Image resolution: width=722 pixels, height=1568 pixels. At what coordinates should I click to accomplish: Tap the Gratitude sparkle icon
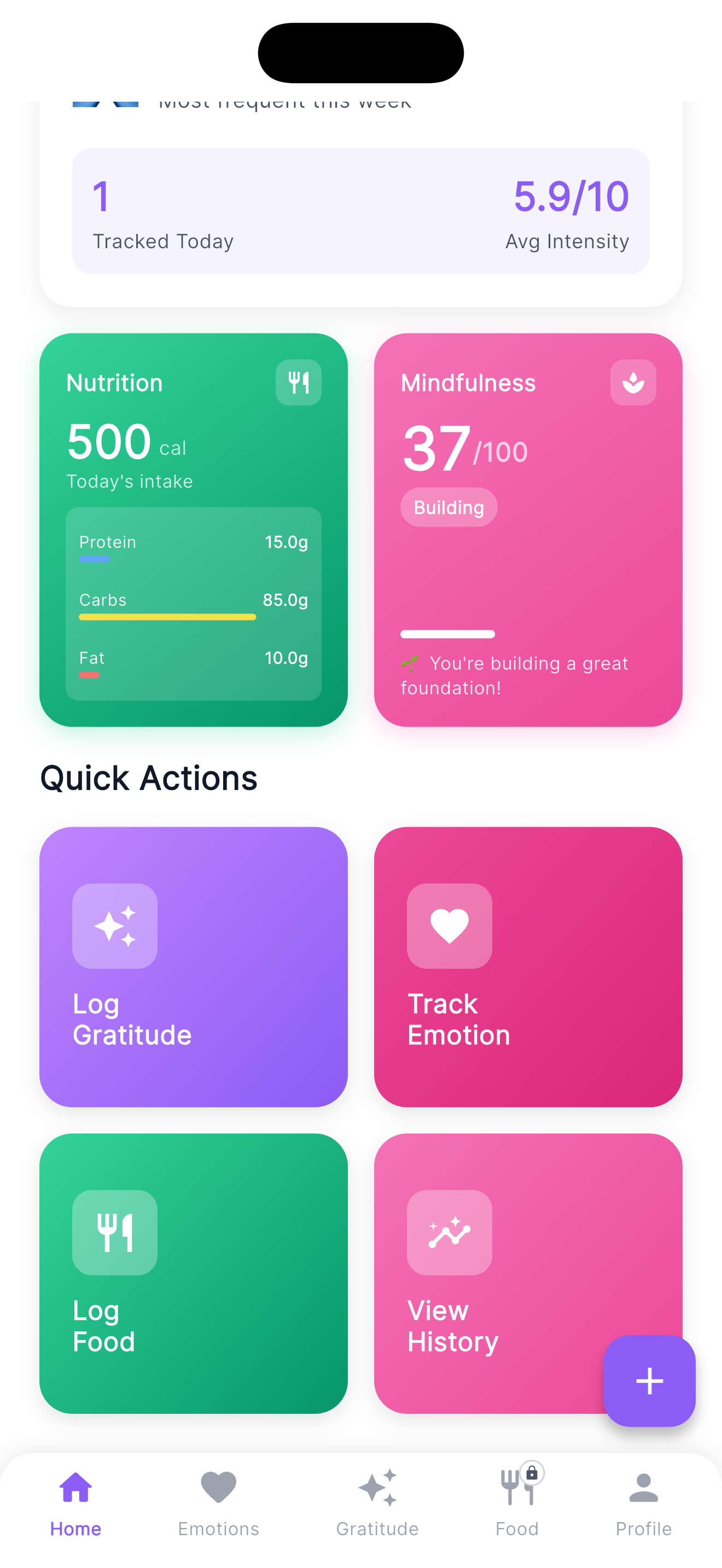377,1486
